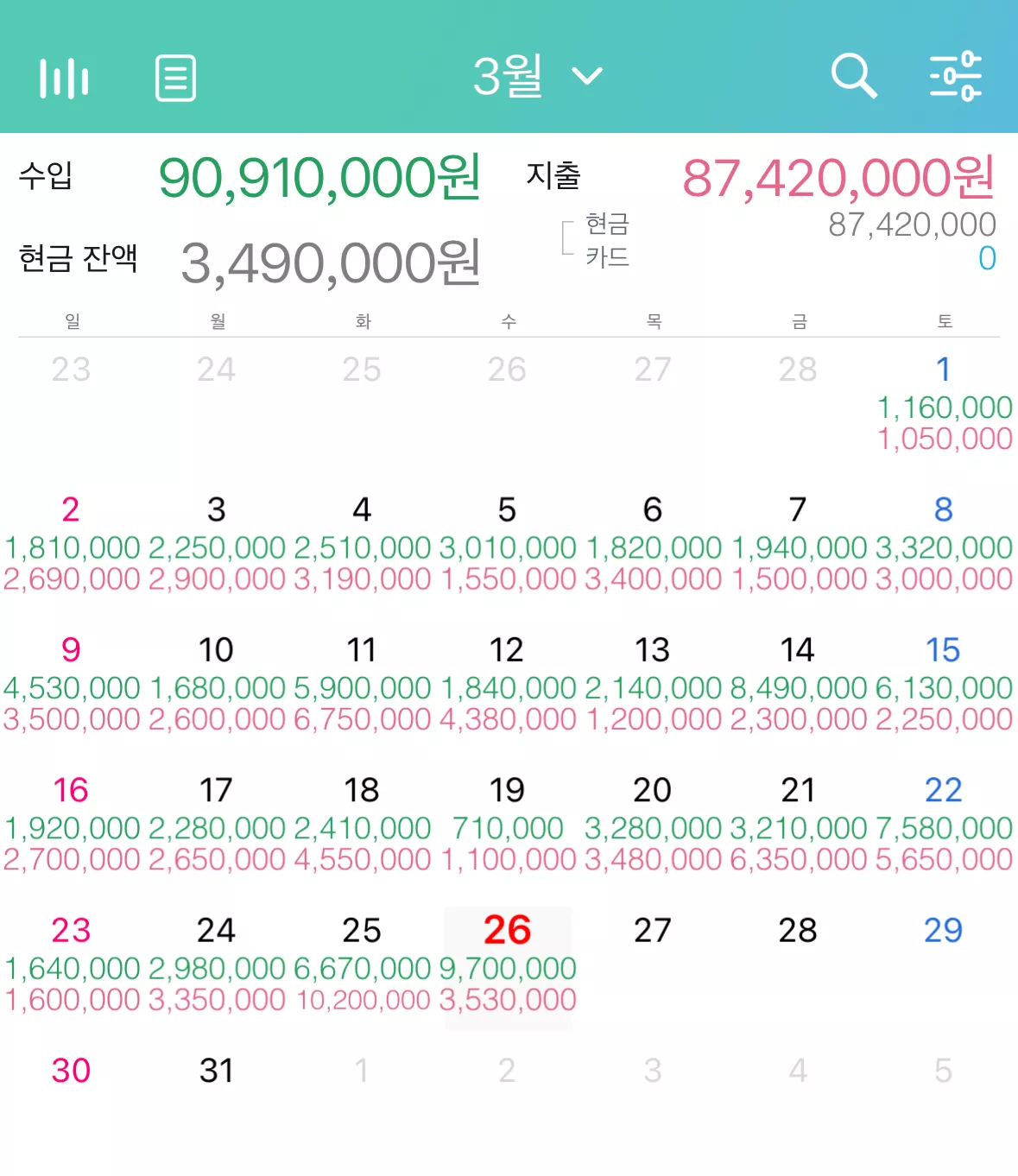
Task: Open day 19 with 710,000 income
Action: click(508, 825)
